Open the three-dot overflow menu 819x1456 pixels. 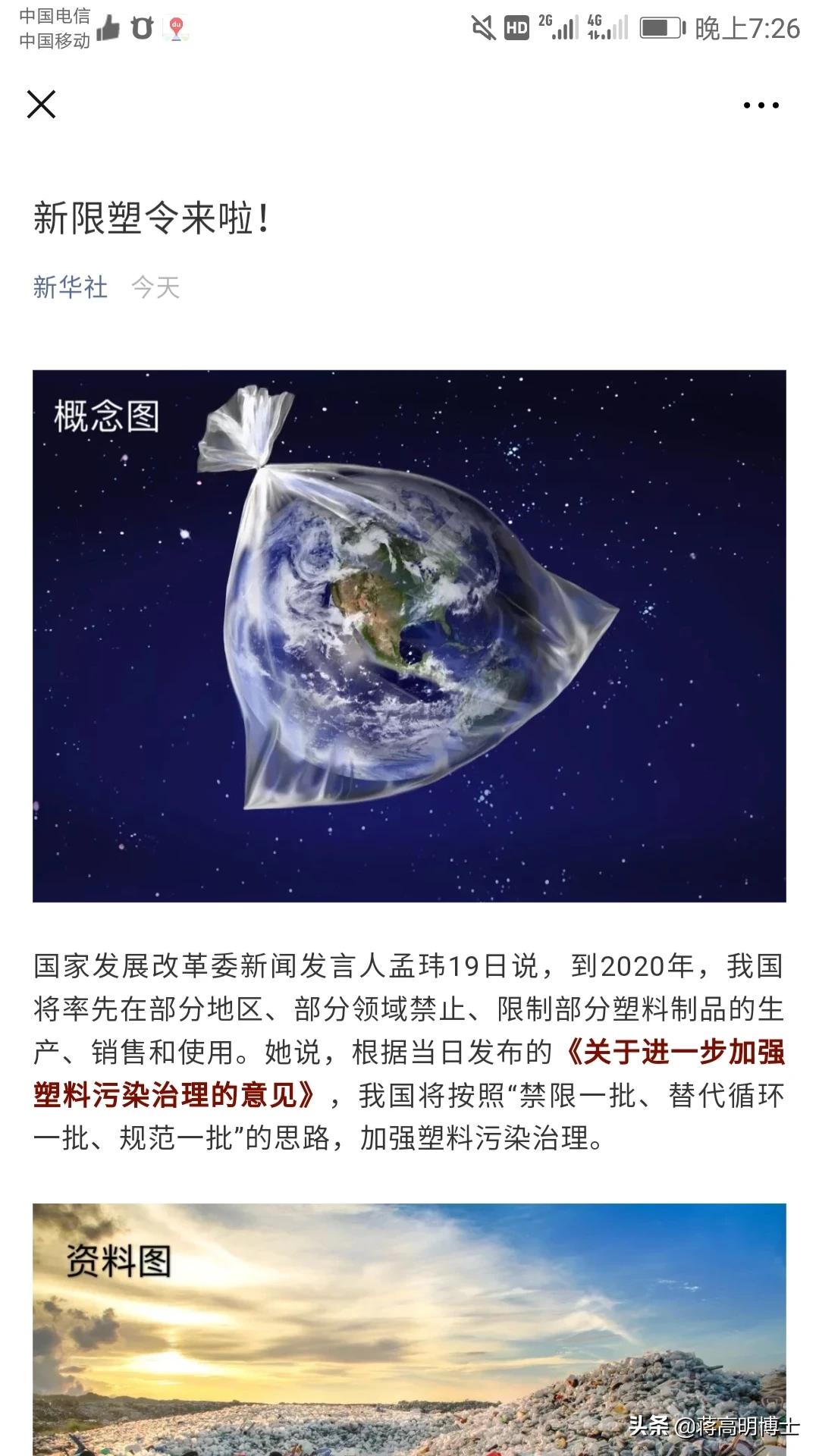(761, 105)
